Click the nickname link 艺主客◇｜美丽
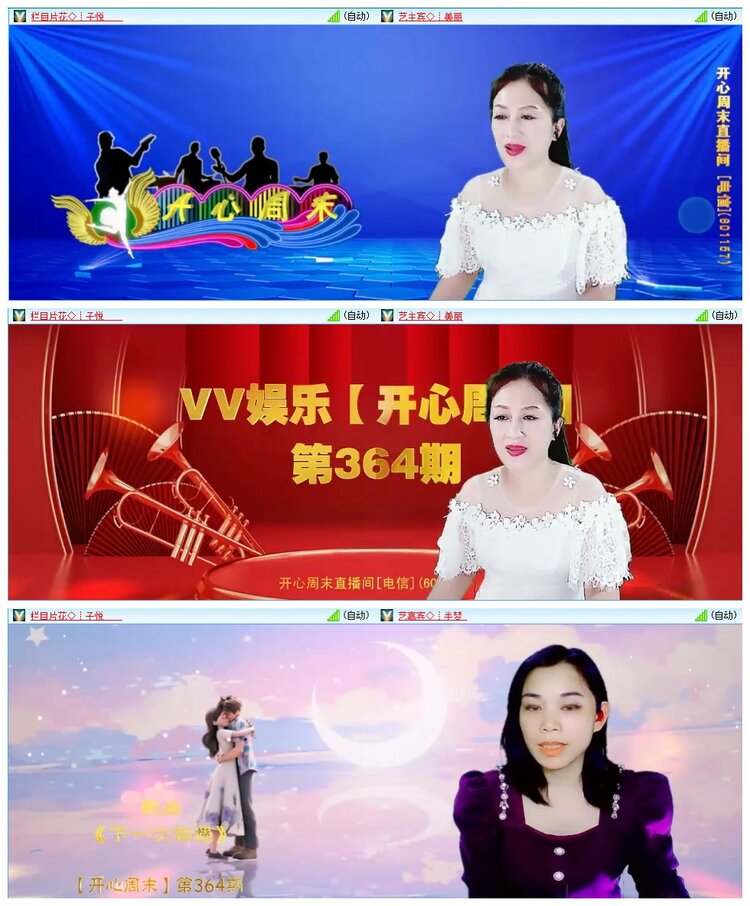This screenshot has width=750, height=906. coord(428,14)
